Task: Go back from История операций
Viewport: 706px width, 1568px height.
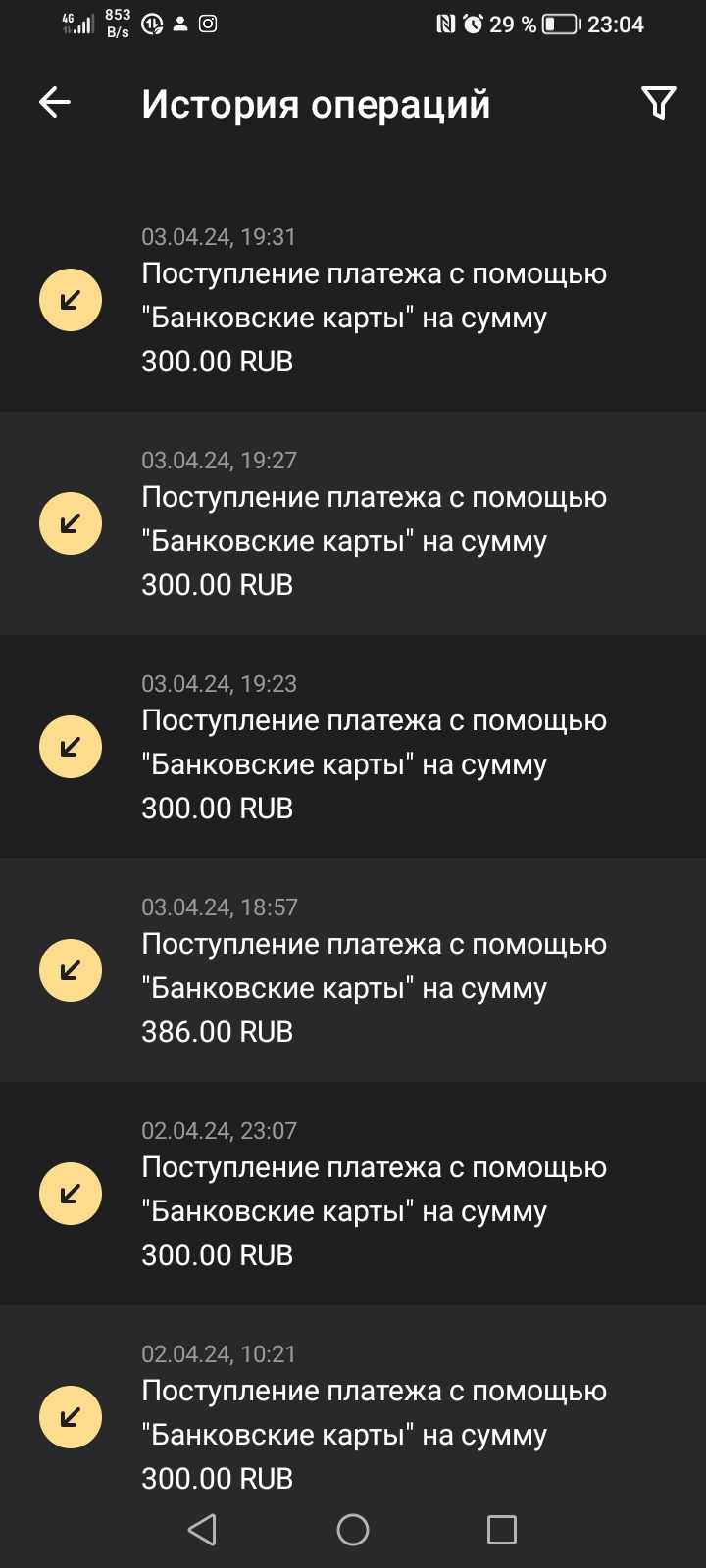Action: tap(55, 102)
